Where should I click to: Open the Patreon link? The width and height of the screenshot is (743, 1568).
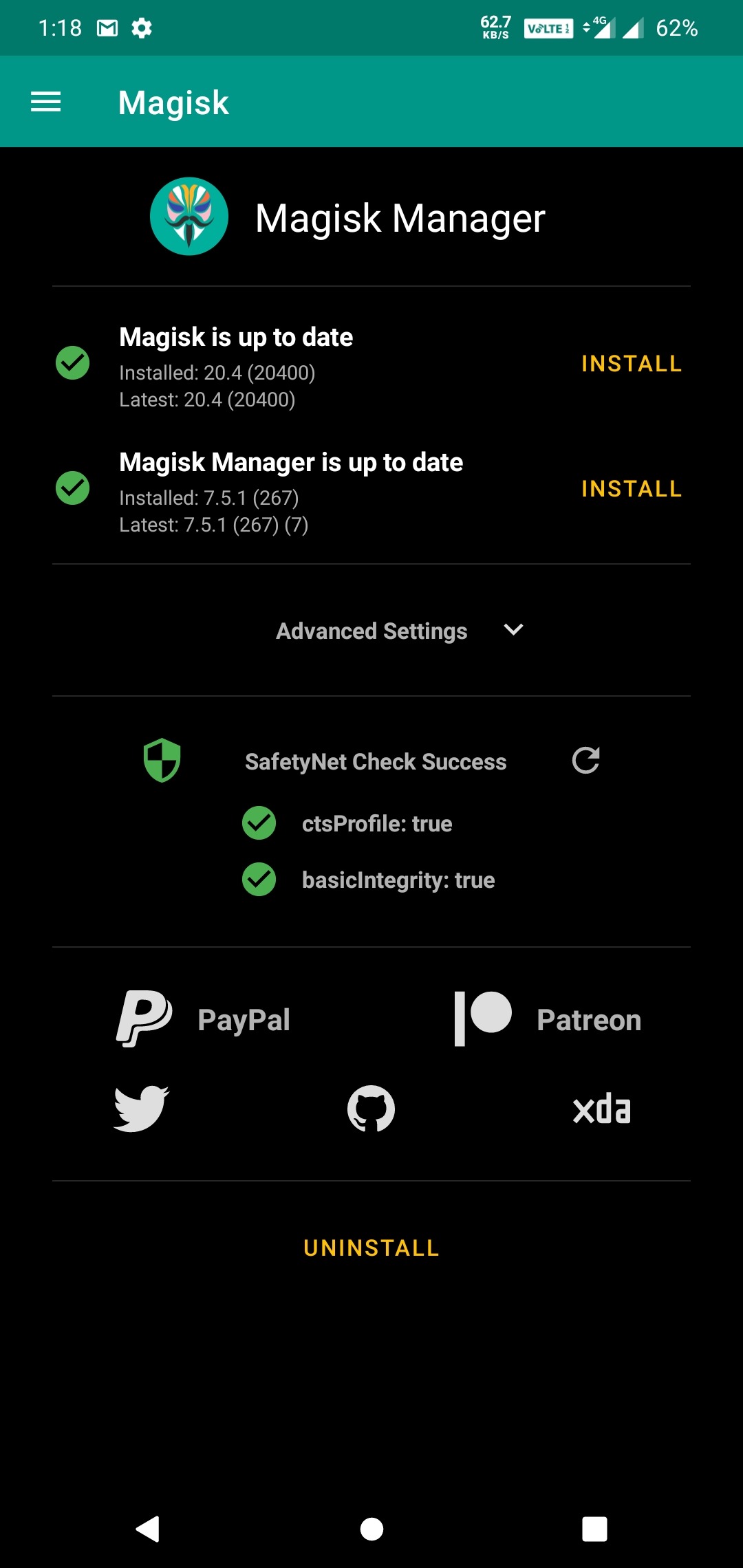pyautogui.click(x=548, y=1019)
